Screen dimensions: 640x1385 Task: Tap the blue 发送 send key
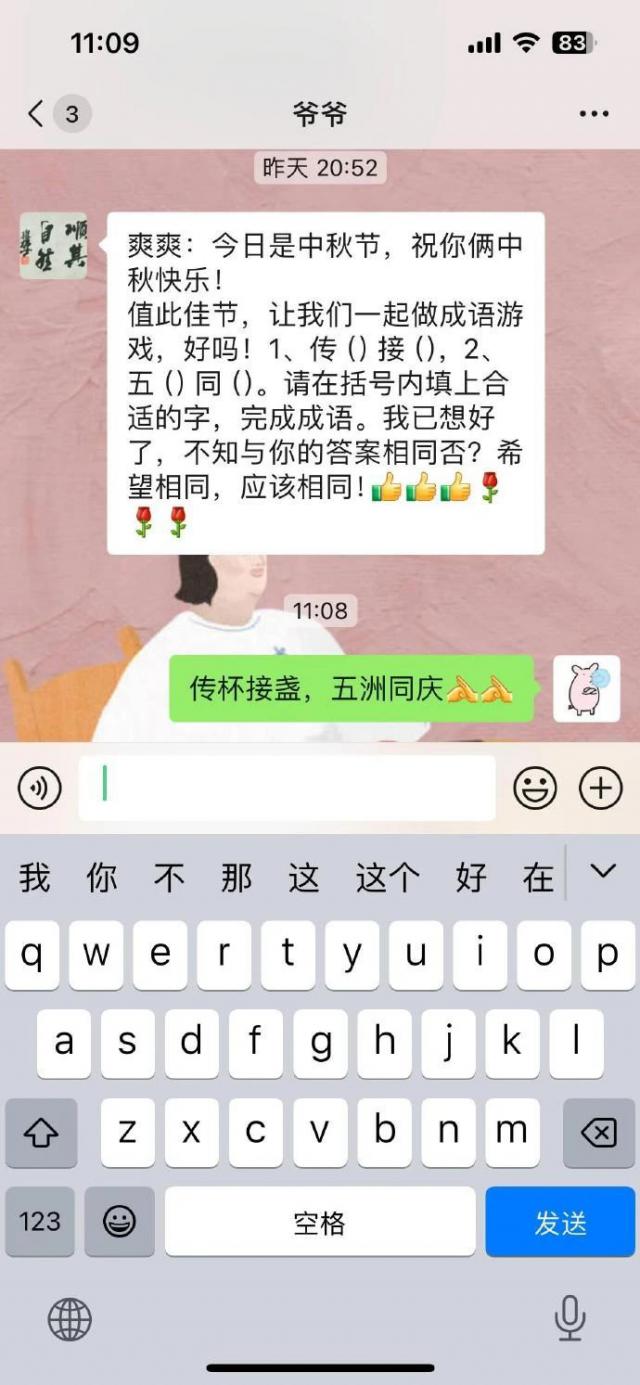click(560, 1222)
